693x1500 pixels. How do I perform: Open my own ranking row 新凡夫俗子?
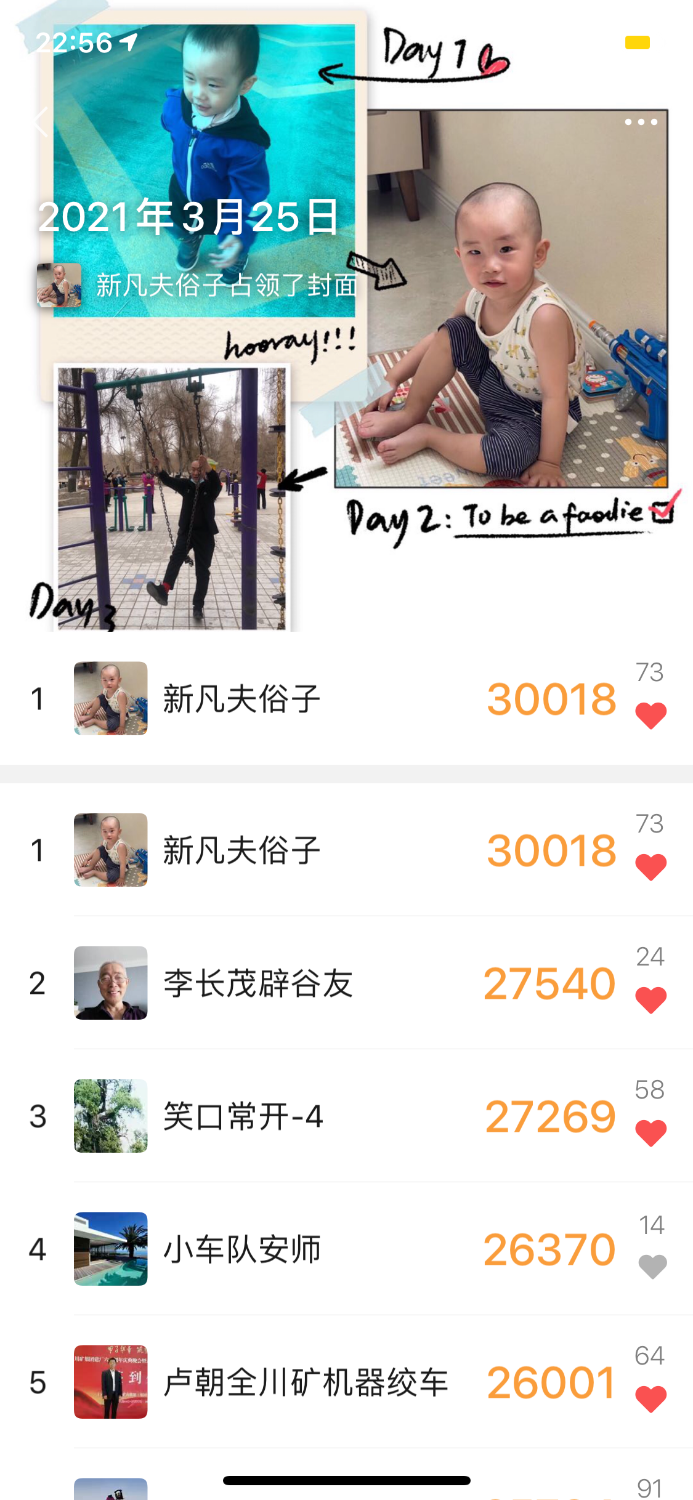click(300, 698)
